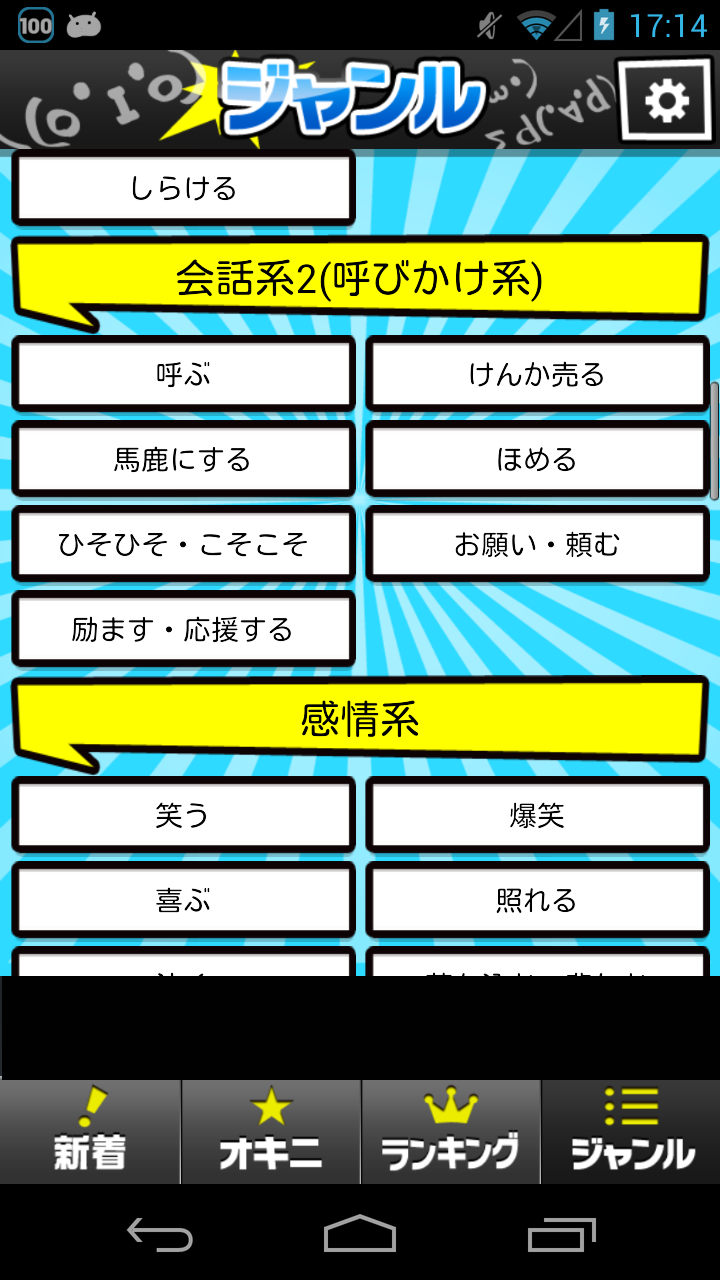
Task: Switch to the 新着 tab
Action: 90,1132
